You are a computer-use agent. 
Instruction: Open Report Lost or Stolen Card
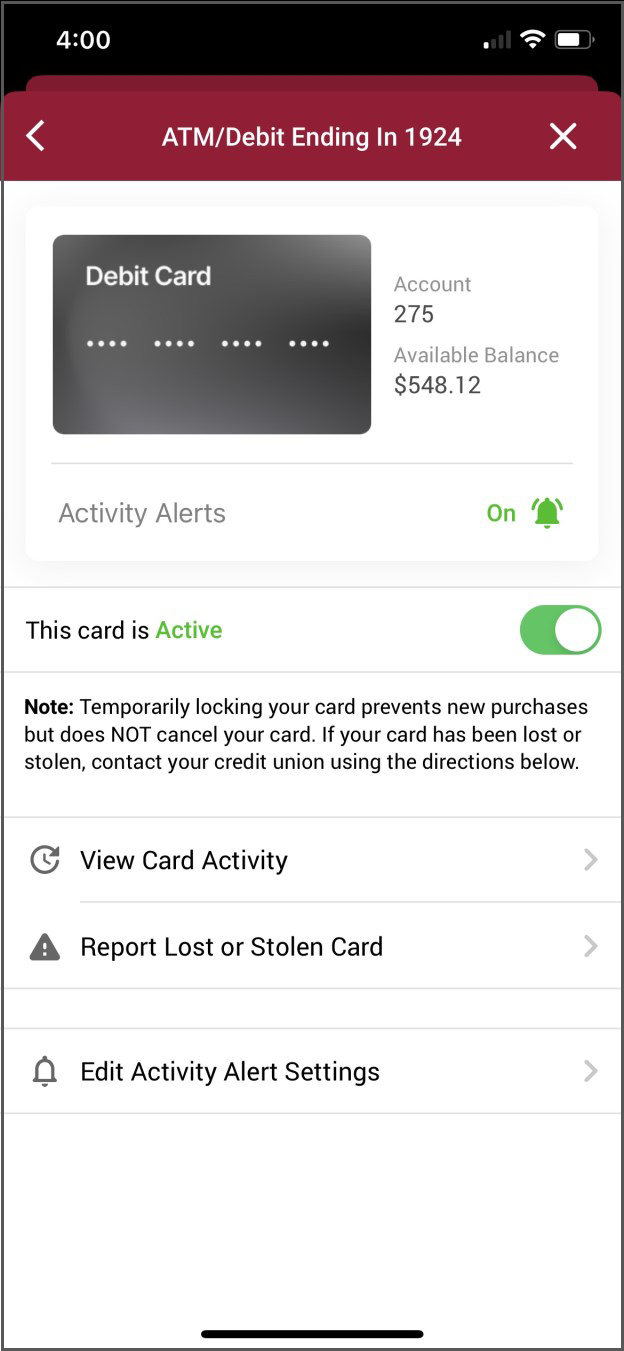point(312,946)
